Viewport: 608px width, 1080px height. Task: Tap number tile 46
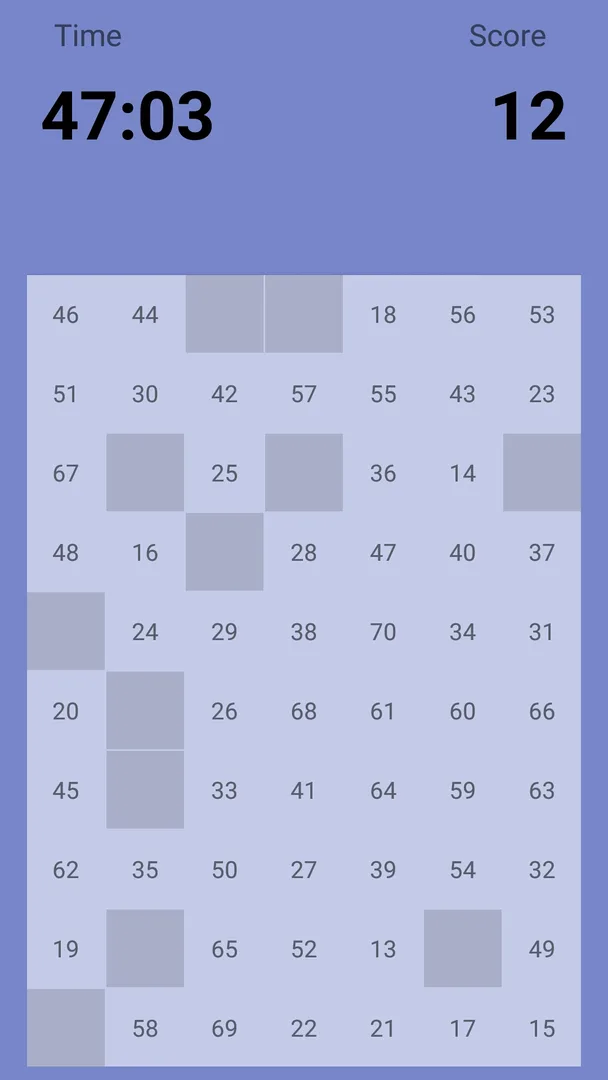point(66,314)
